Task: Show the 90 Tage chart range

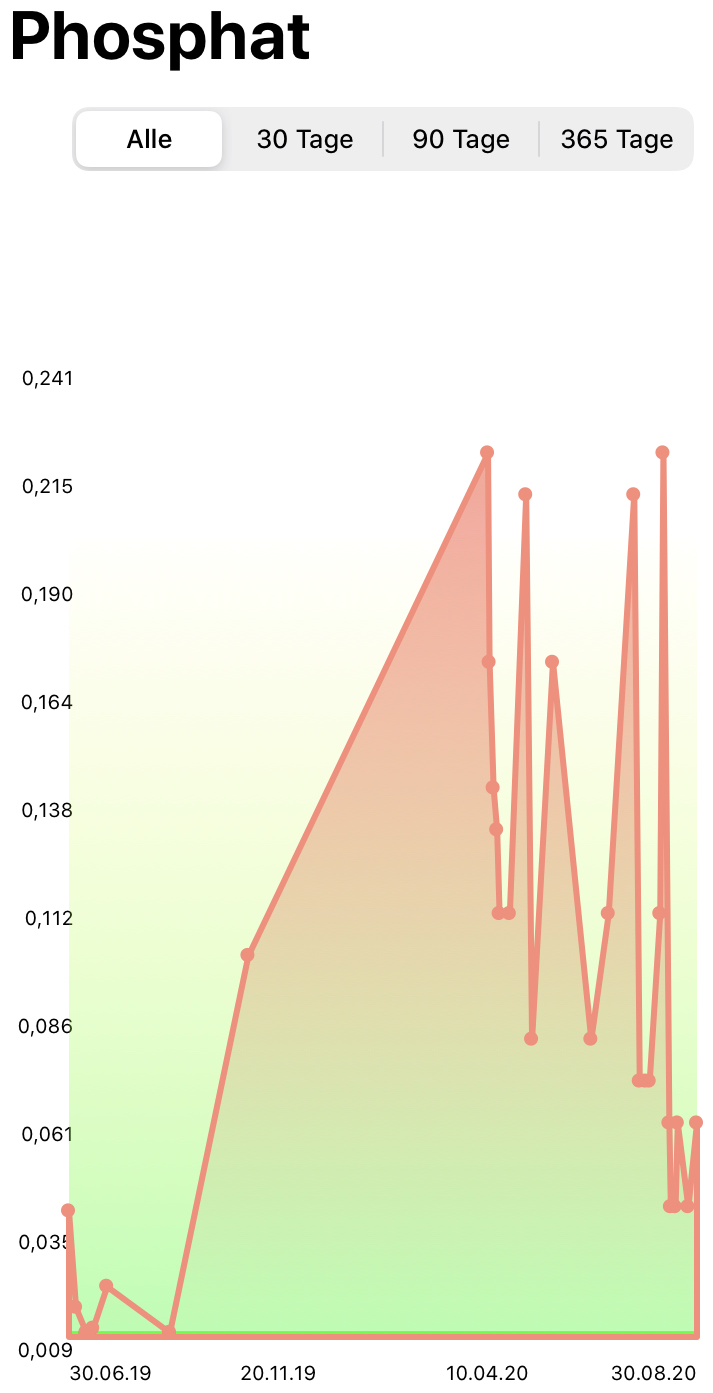Action: pos(461,139)
